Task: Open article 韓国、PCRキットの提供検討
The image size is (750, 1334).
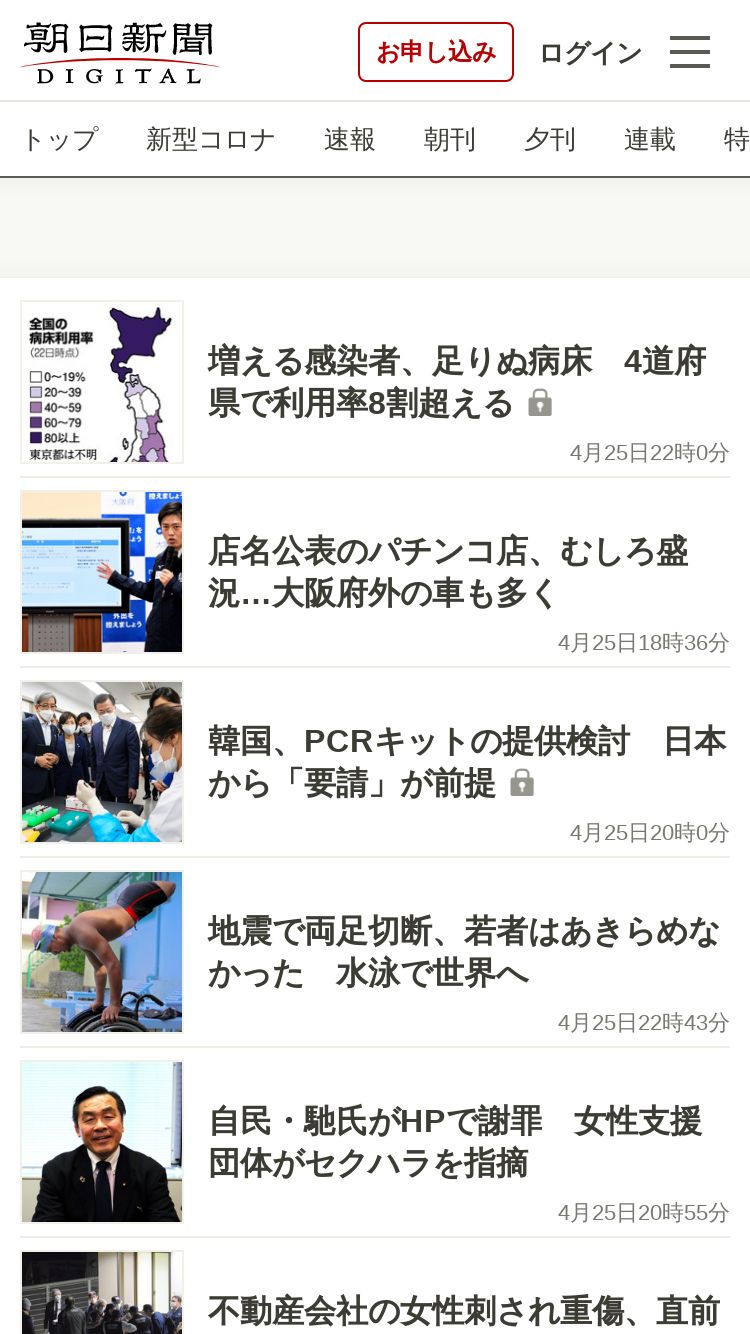Action: point(375,762)
